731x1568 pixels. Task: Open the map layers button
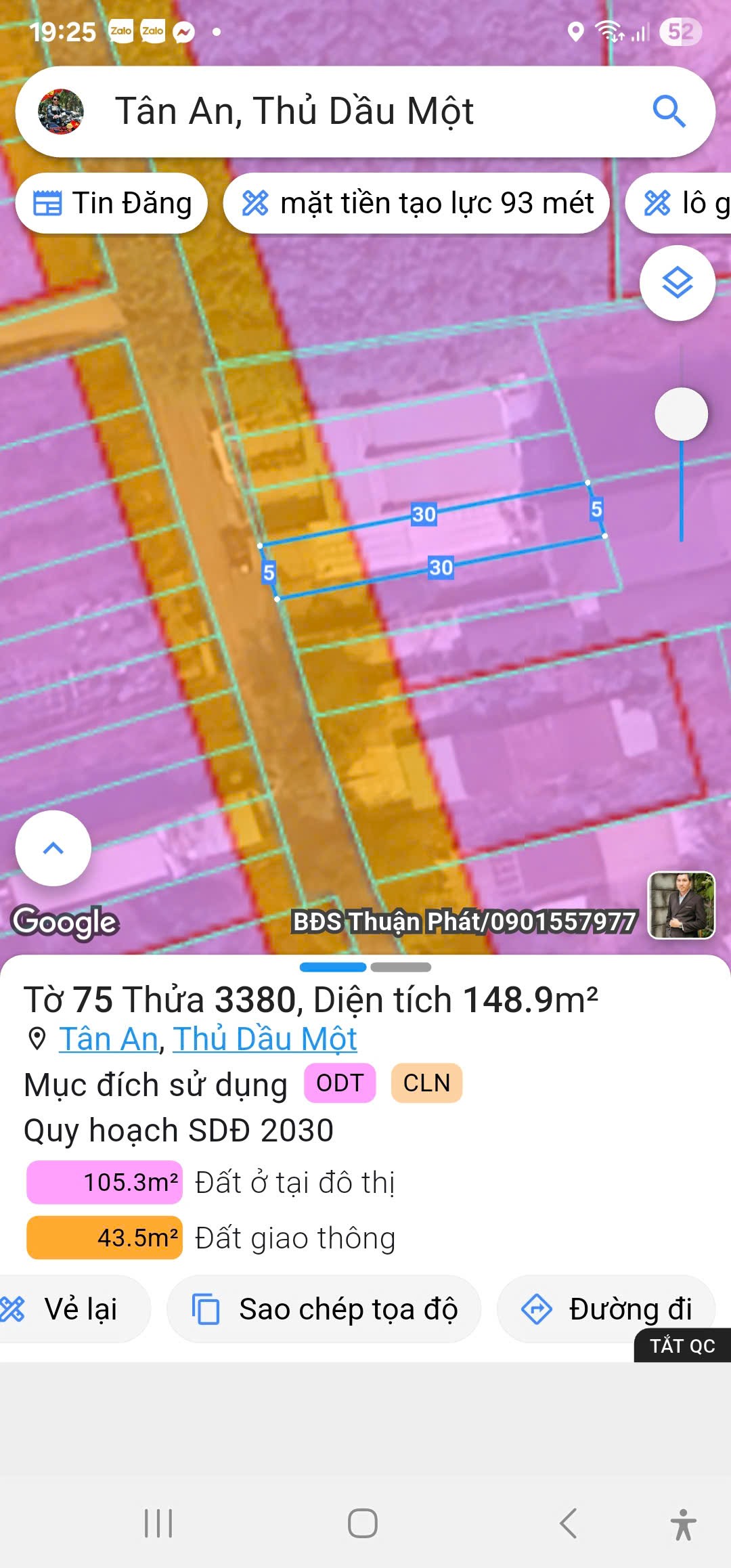[677, 282]
